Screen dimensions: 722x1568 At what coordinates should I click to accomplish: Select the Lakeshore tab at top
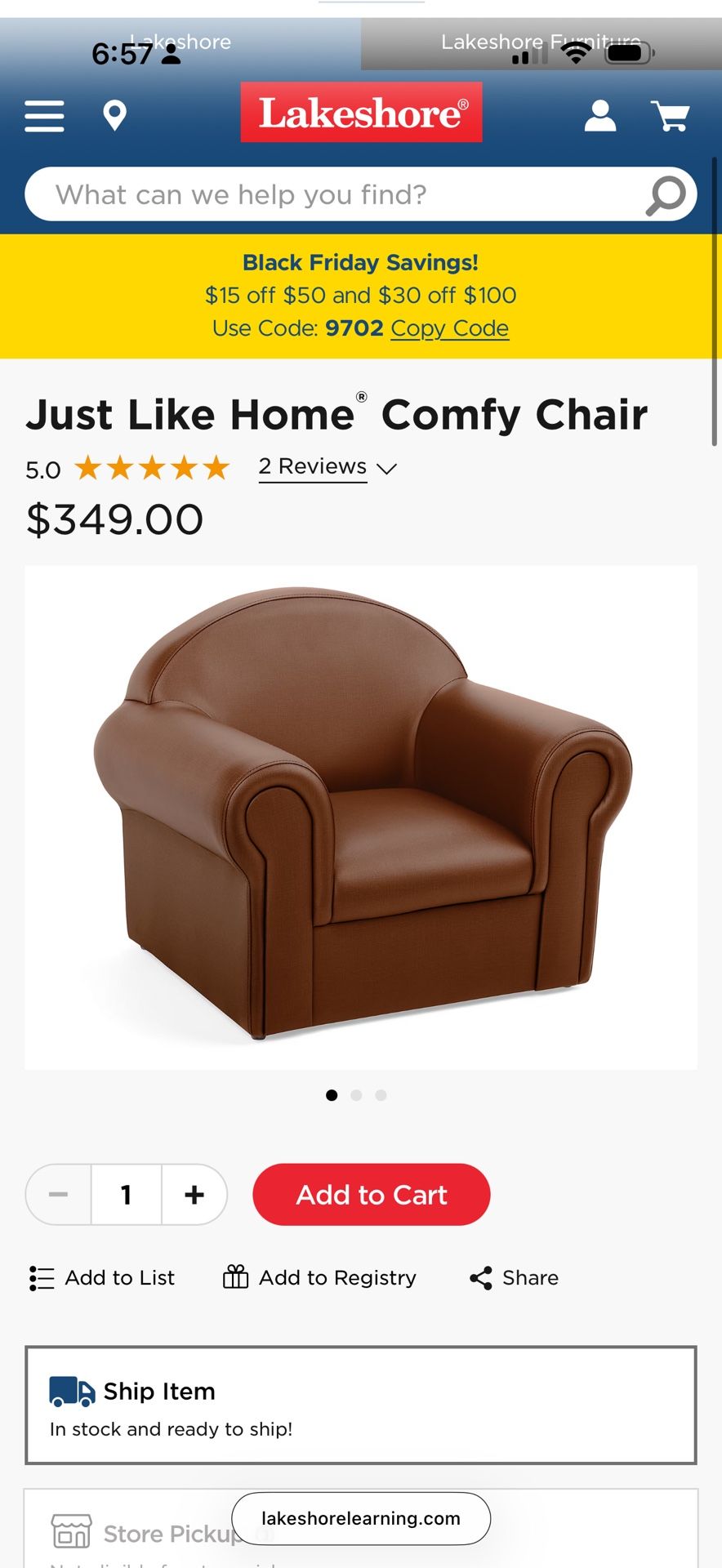pyautogui.click(x=181, y=41)
